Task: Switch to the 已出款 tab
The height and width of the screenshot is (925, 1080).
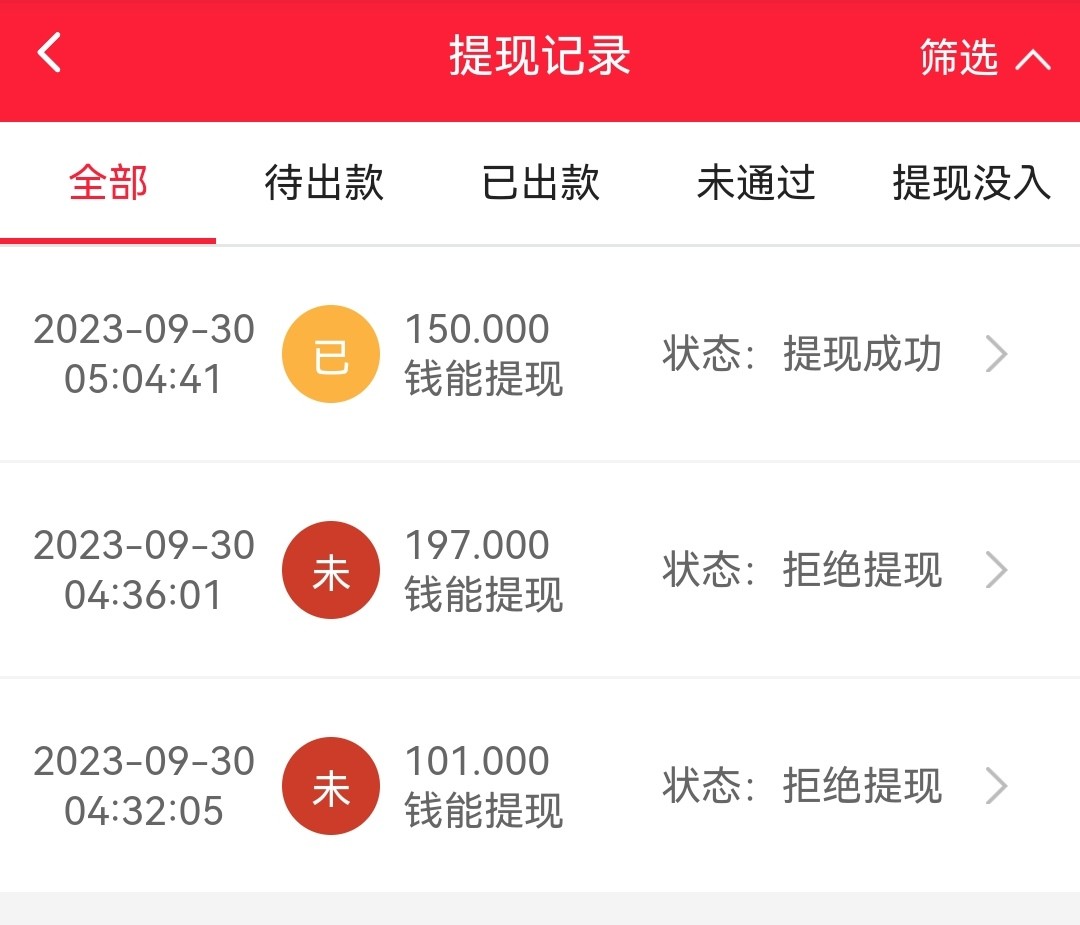Action: pyautogui.click(x=540, y=184)
